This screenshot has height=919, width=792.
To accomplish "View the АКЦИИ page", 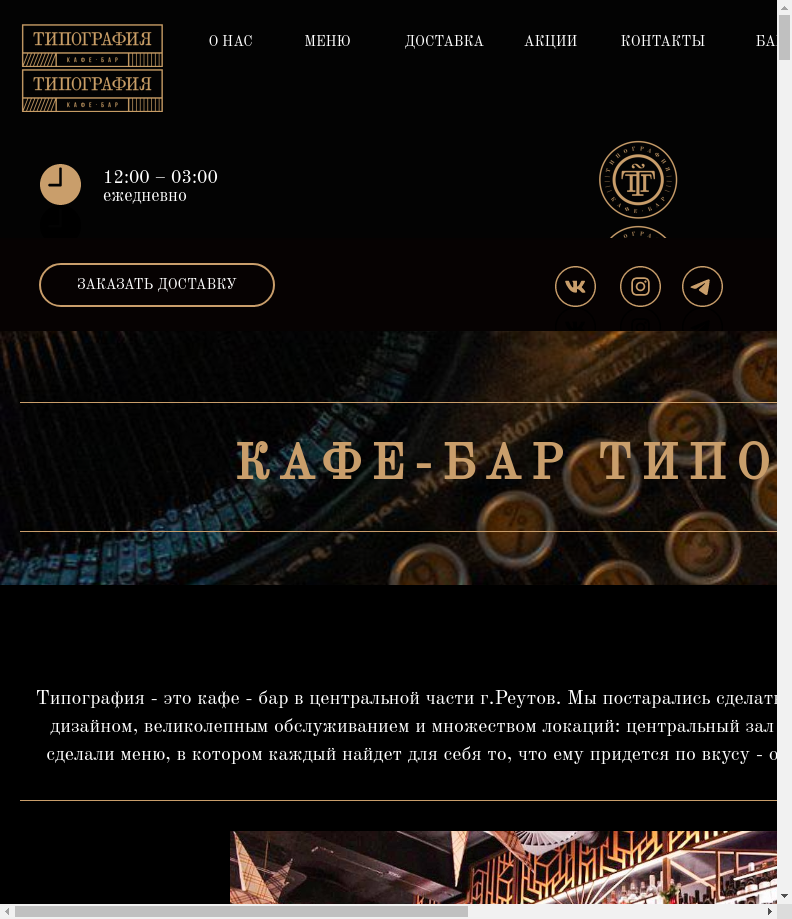I will (551, 41).
